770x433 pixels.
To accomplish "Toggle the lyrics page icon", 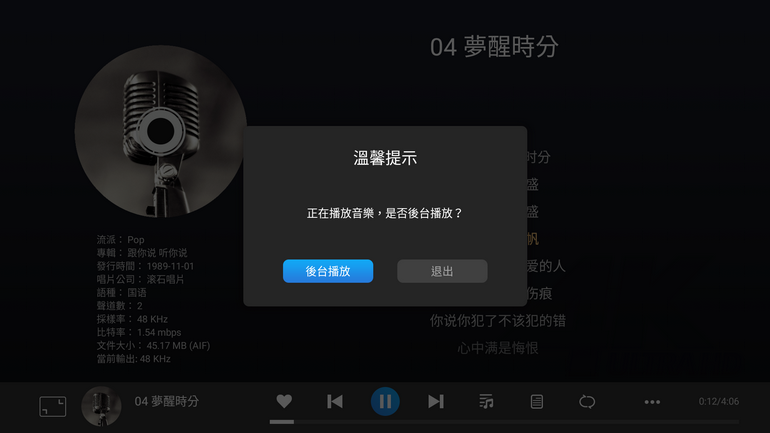I will [x=537, y=401].
